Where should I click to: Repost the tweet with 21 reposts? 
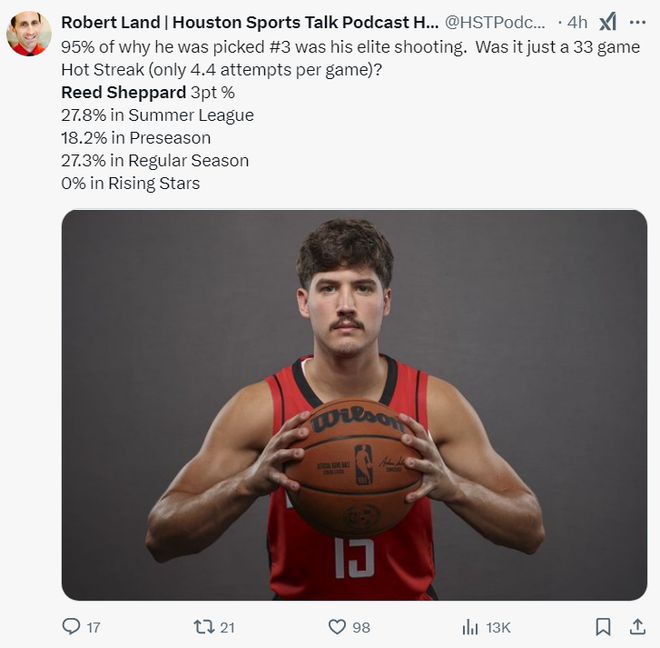pyautogui.click(x=203, y=627)
